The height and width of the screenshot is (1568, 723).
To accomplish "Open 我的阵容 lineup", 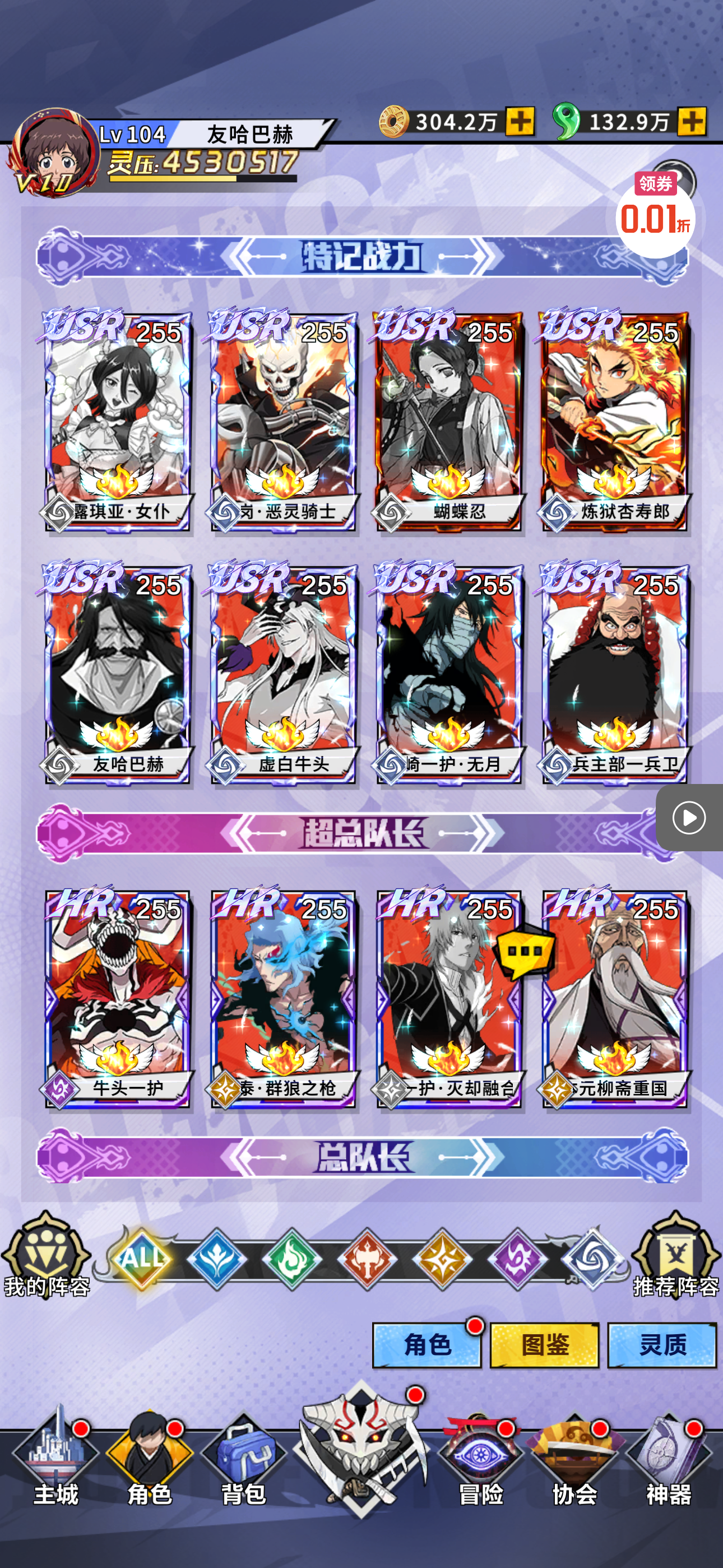I will click(47, 1256).
